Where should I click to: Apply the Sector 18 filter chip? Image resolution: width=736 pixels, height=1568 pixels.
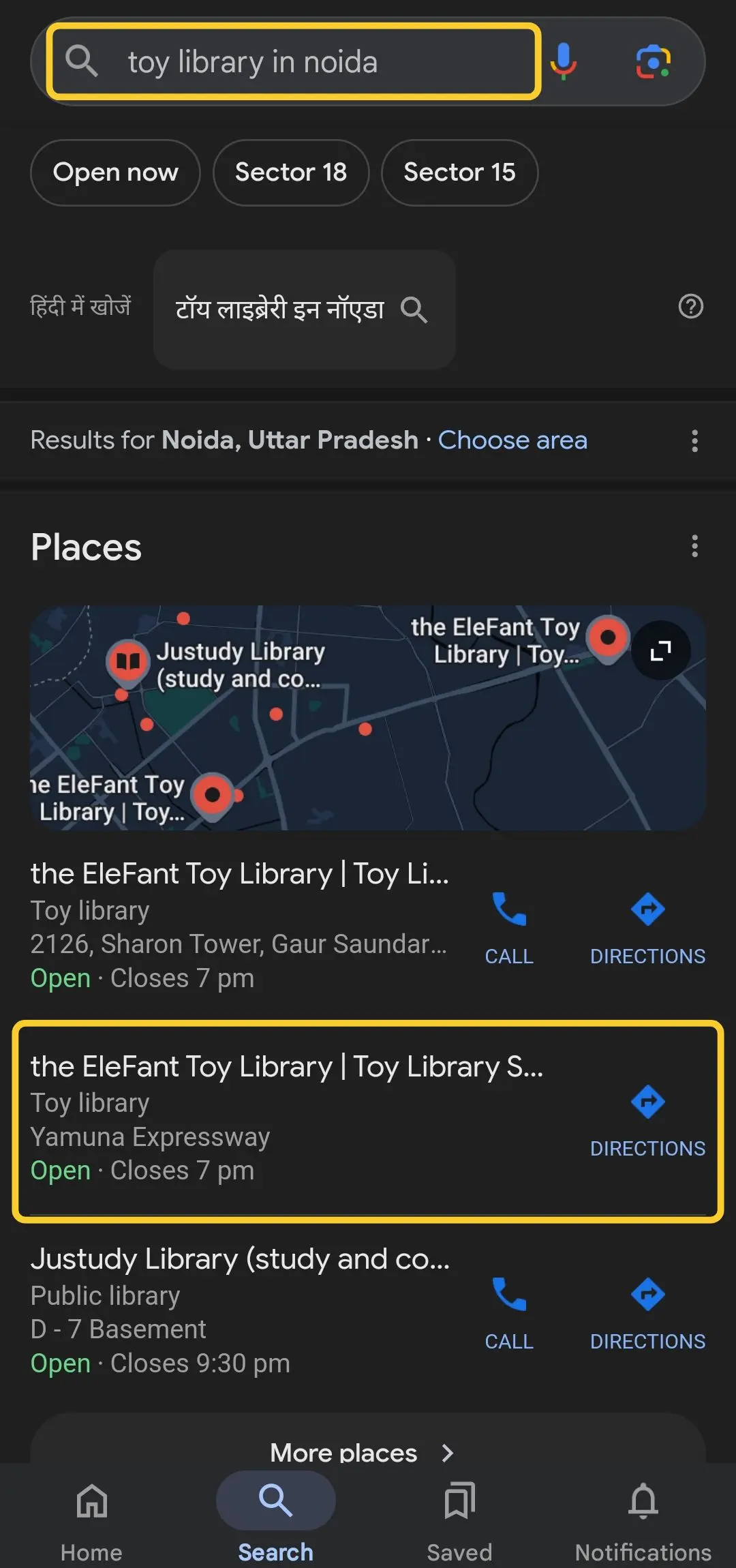coord(291,172)
